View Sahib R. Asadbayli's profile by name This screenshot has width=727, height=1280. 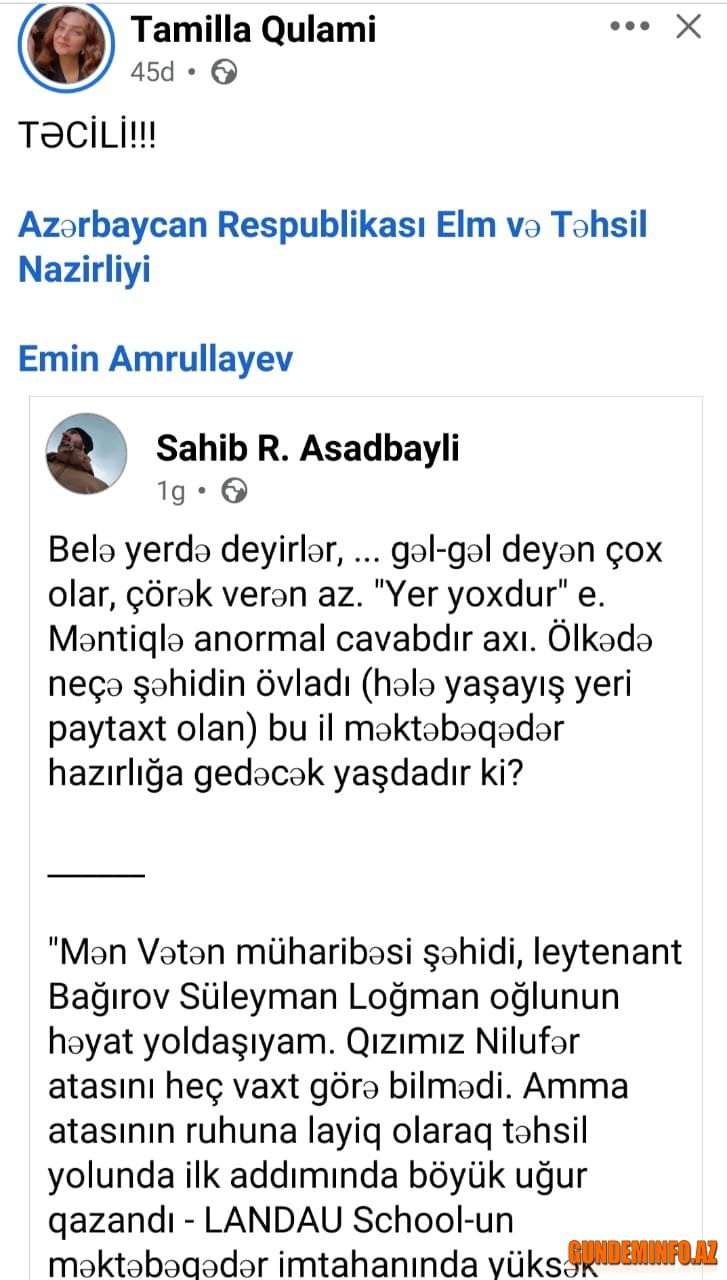(308, 447)
